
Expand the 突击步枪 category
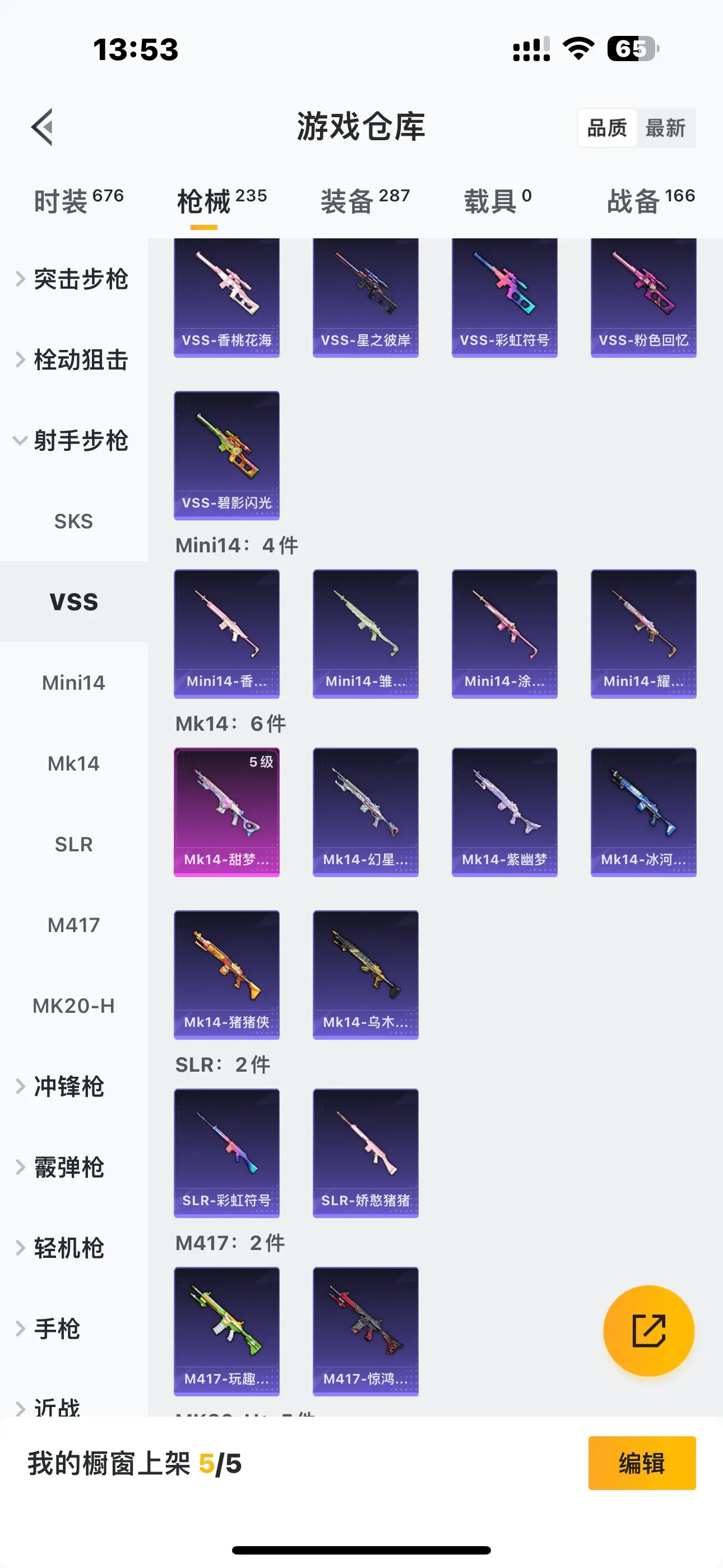(x=73, y=279)
